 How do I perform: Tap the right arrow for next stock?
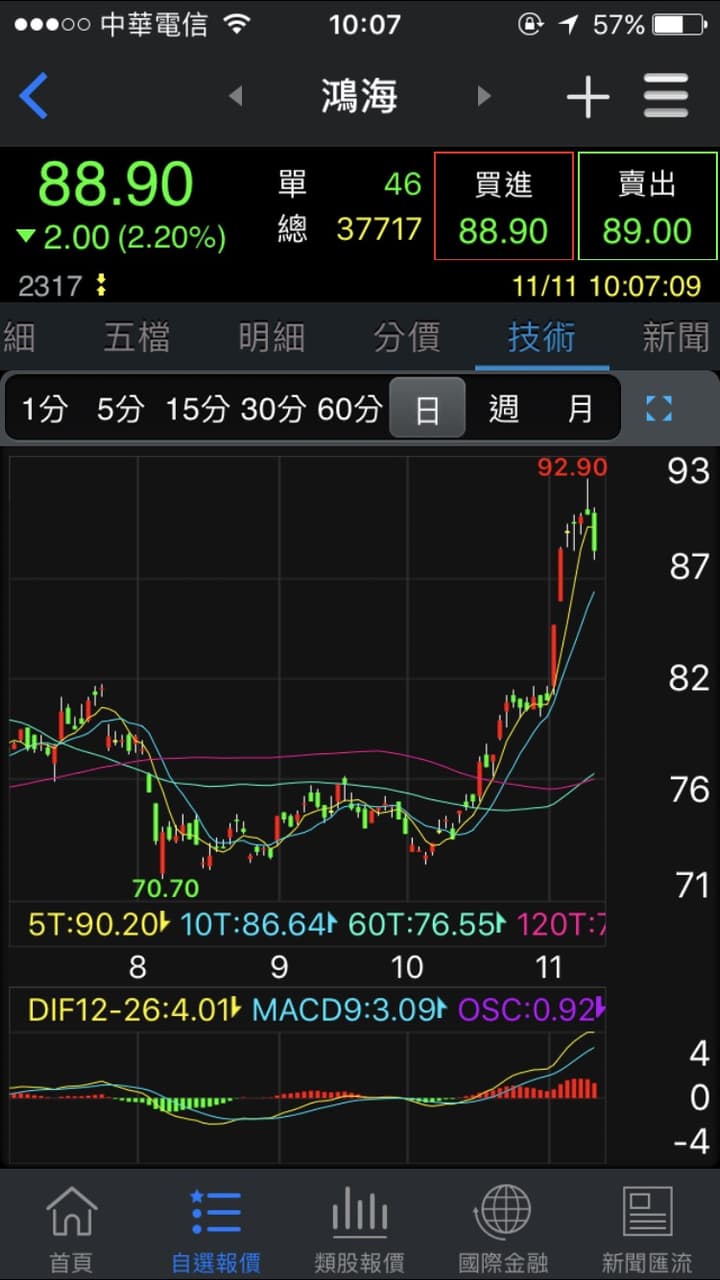[x=484, y=97]
